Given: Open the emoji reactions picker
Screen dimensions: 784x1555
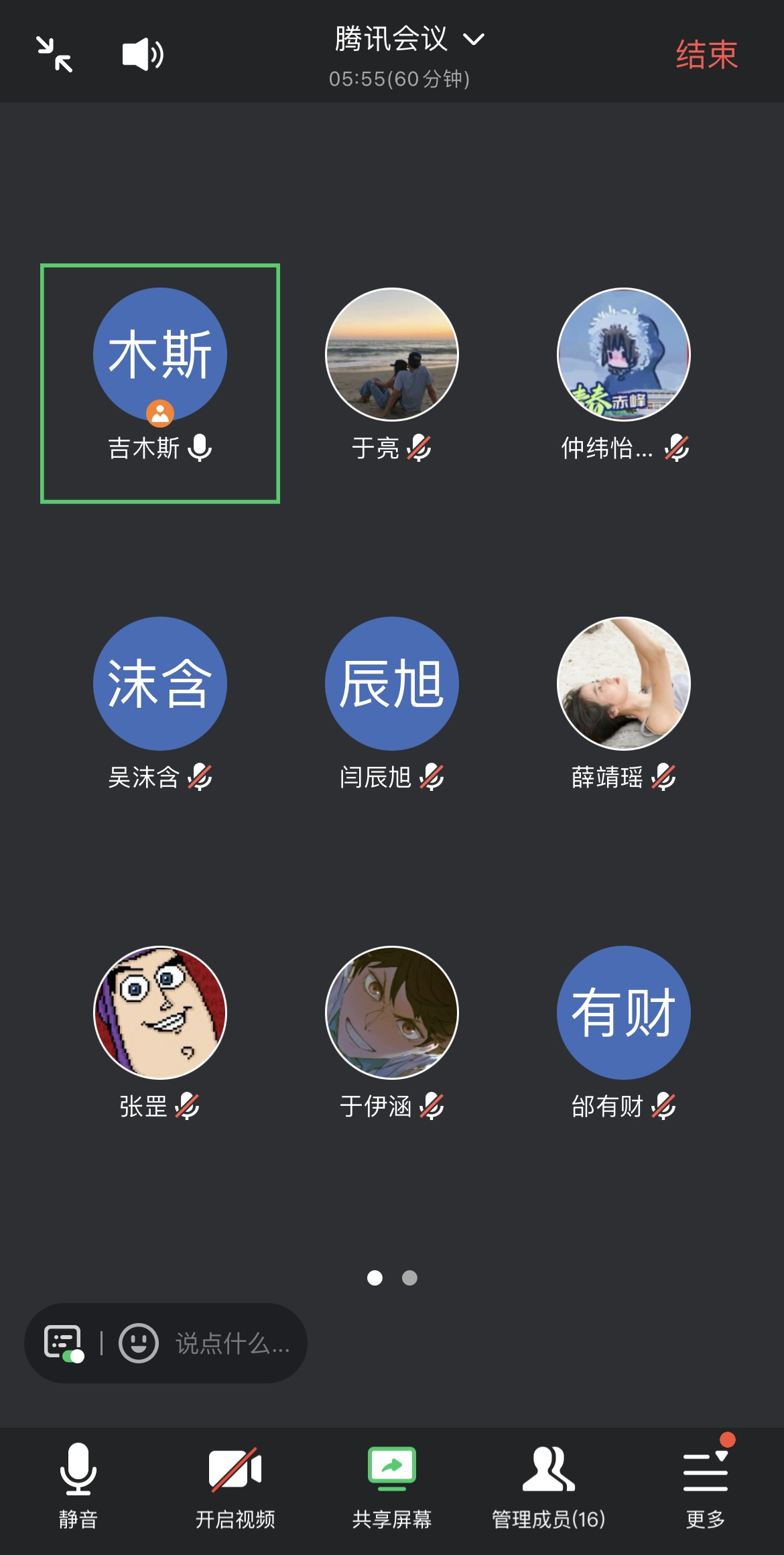Looking at the screenshot, I should [x=138, y=1343].
